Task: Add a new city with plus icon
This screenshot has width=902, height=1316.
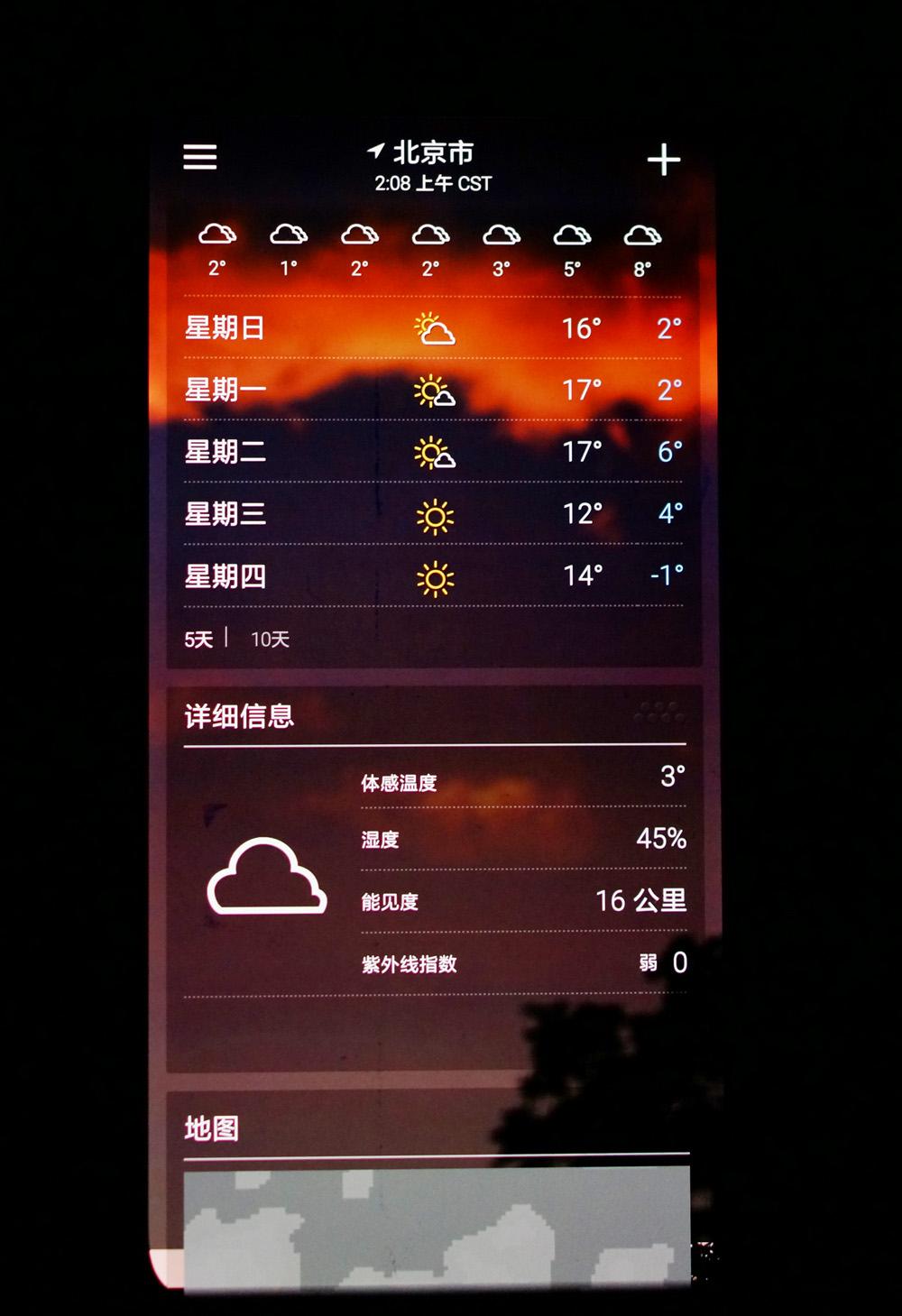Action: [663, 161]
